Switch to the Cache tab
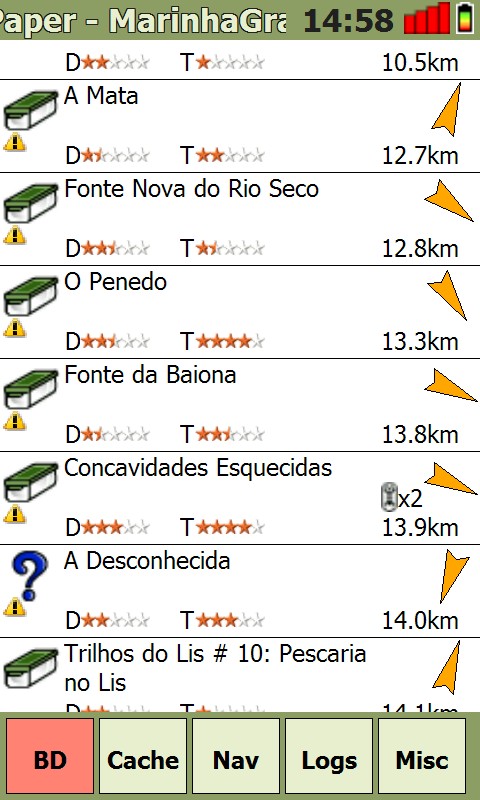Screen dimensions: 480x800 coord(143,760)
